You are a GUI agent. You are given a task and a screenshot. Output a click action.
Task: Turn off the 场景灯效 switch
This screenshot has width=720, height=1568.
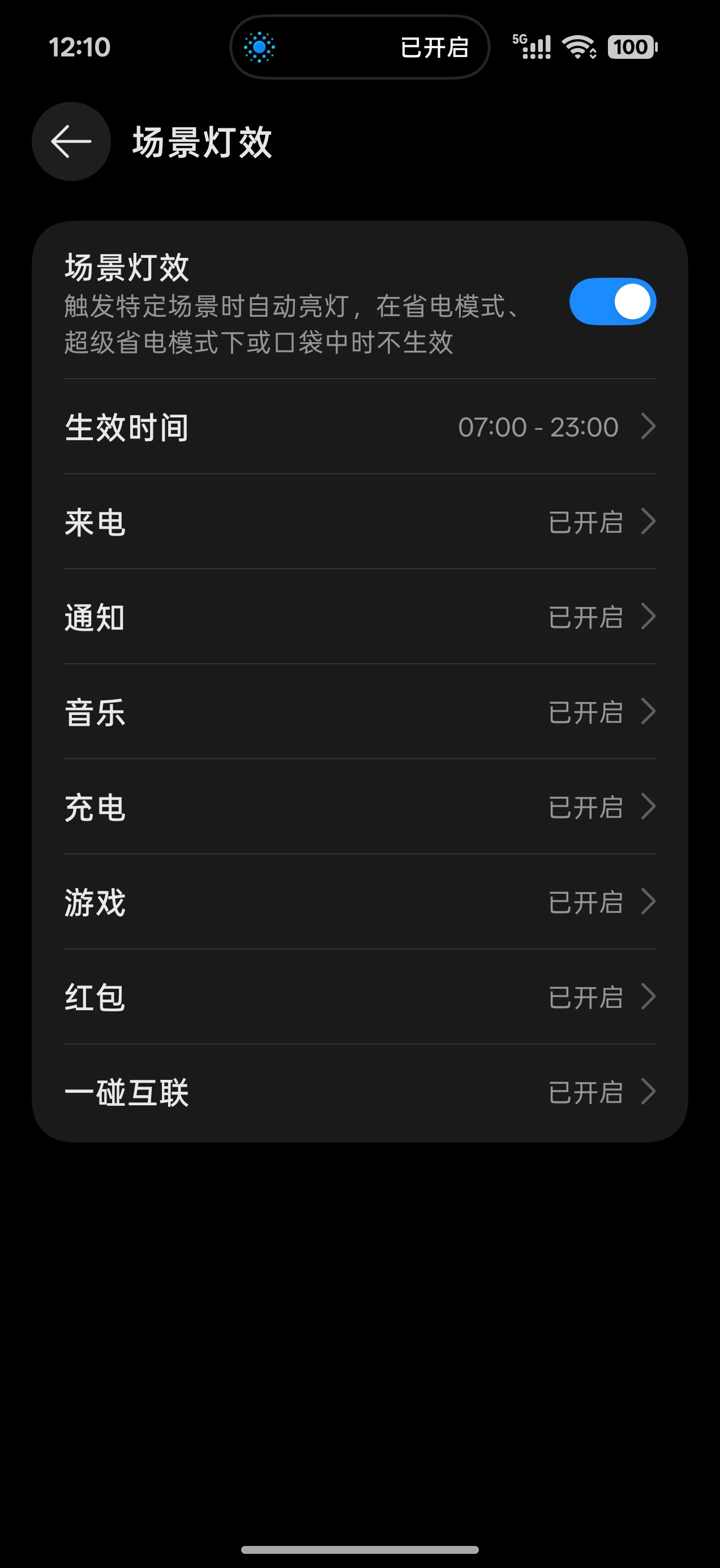[612, 301]
